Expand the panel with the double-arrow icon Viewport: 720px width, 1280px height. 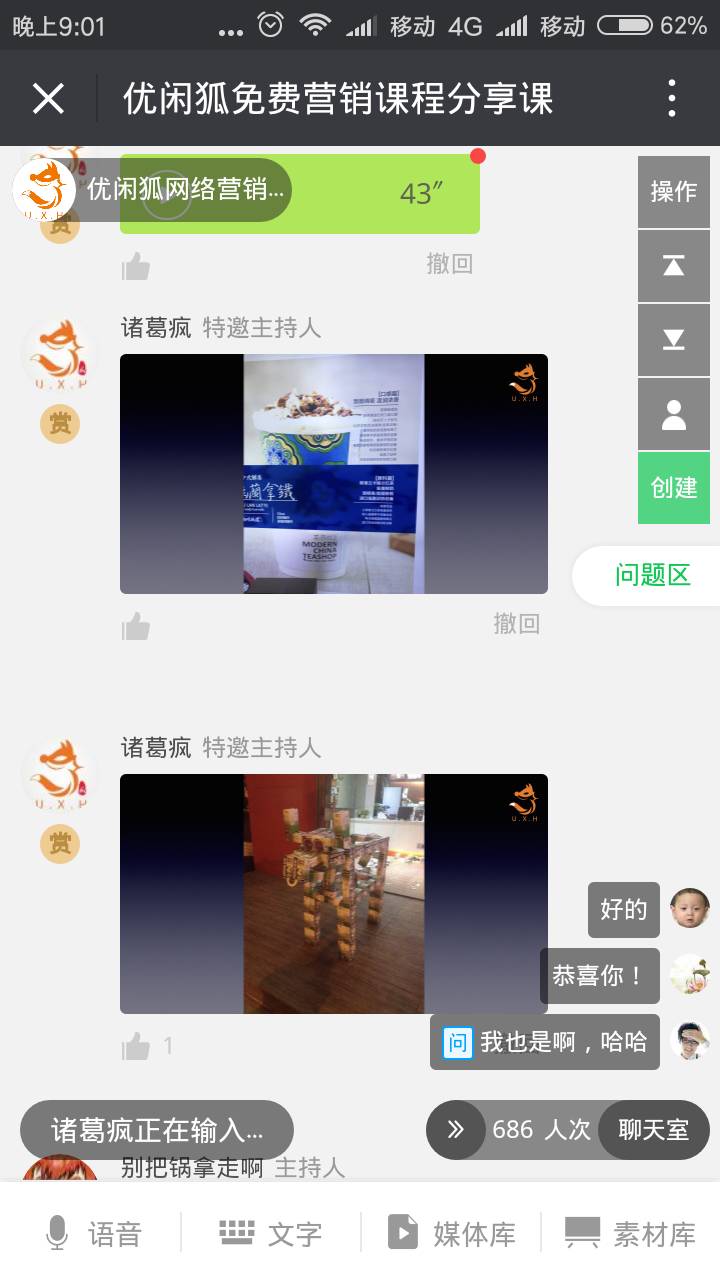pyautogui.click(x=456, y=1130)
